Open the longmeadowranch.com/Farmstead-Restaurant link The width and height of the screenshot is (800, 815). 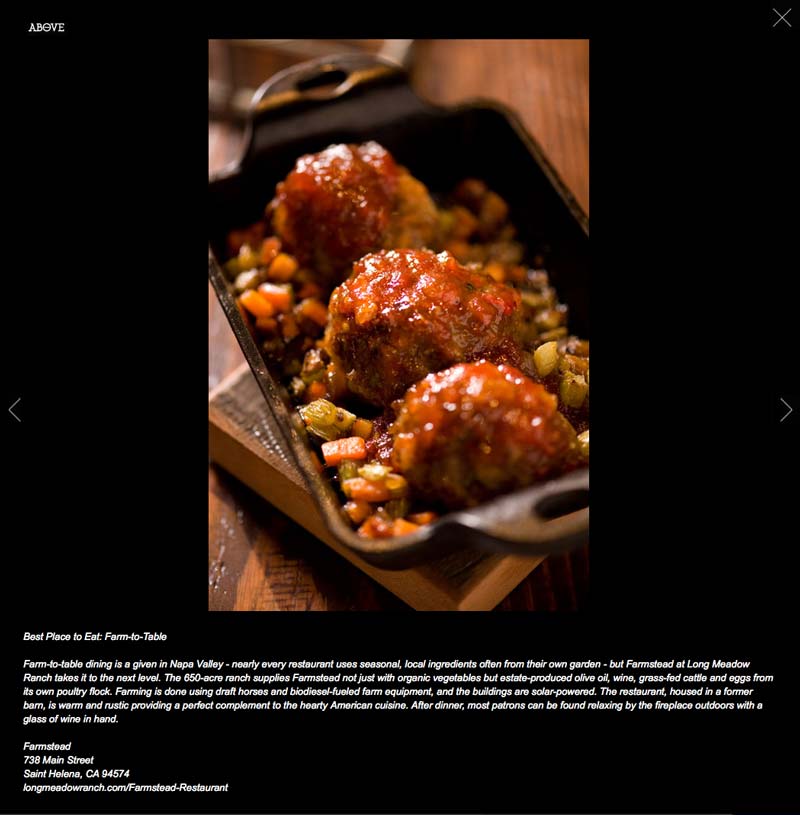125,788
